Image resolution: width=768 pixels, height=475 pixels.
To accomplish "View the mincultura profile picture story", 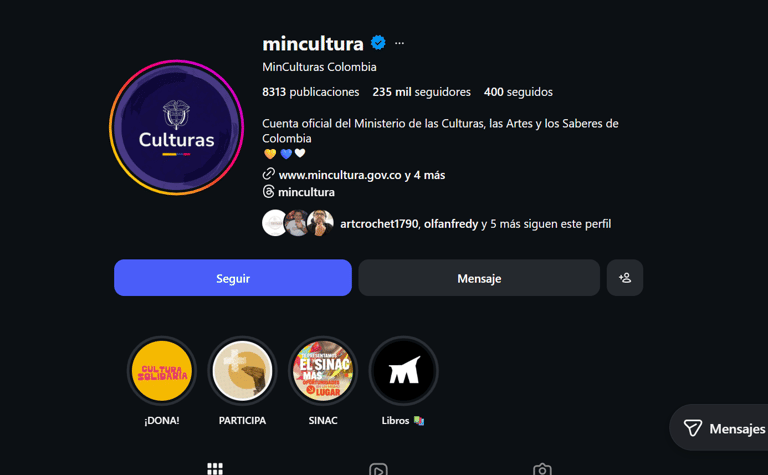I will point(177,128).
